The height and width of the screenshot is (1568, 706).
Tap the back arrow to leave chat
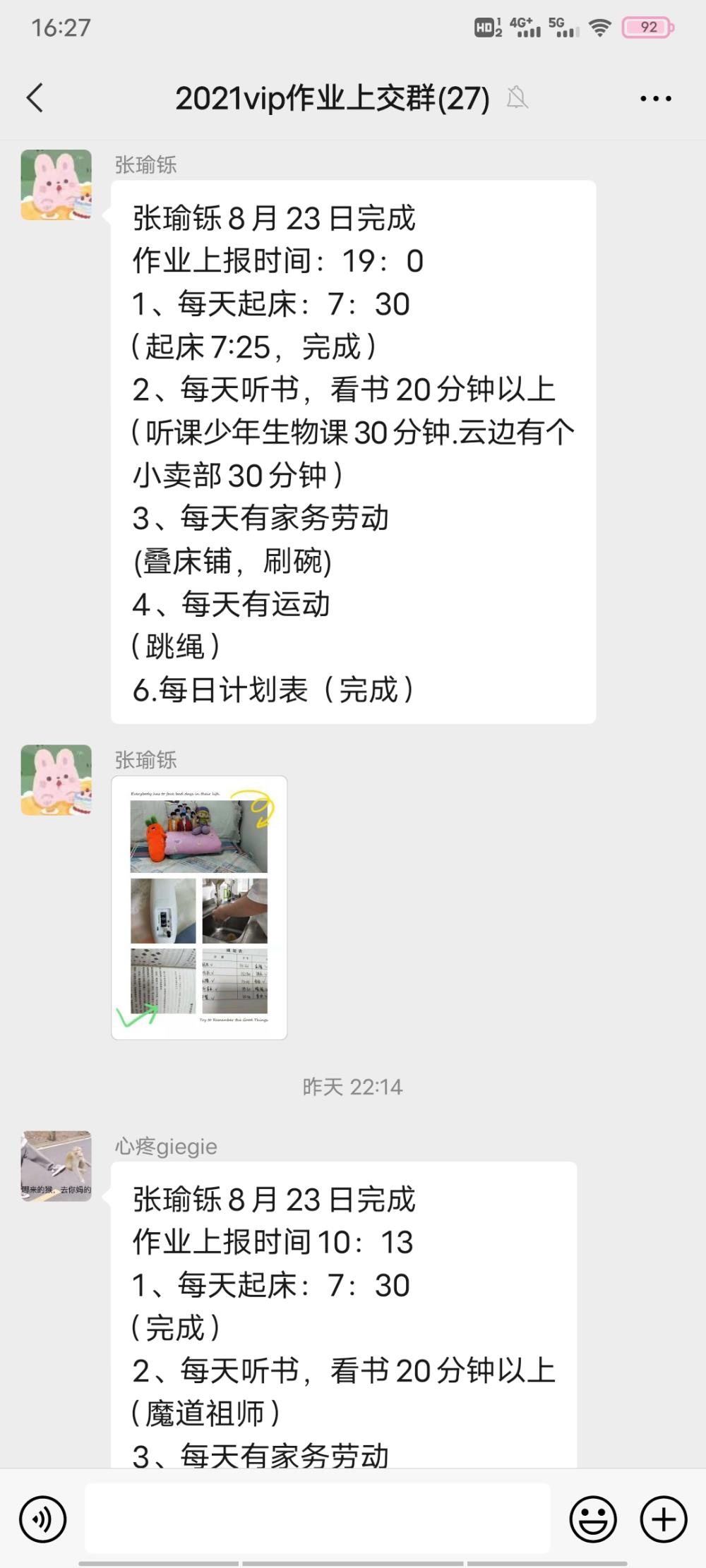pos(34,98)
